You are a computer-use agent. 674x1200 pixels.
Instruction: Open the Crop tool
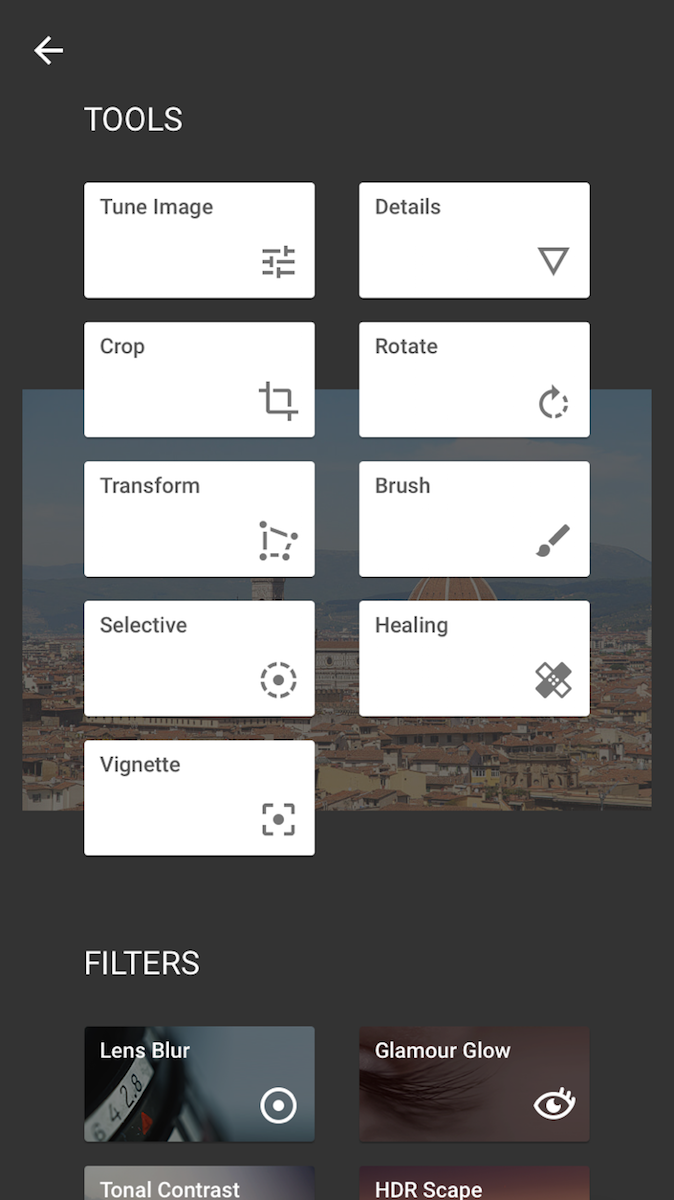coord(199,379)
